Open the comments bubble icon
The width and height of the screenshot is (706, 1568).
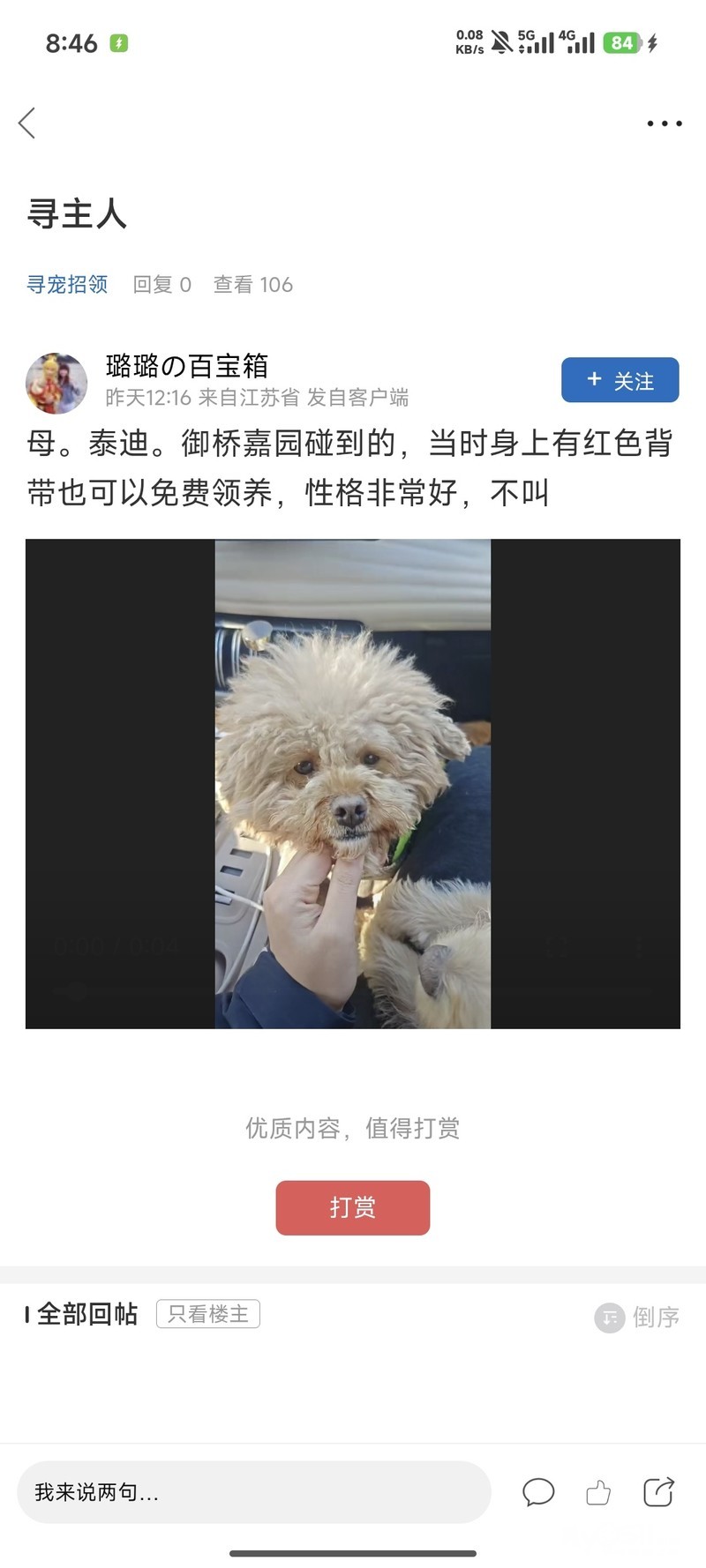[538, 1492]
